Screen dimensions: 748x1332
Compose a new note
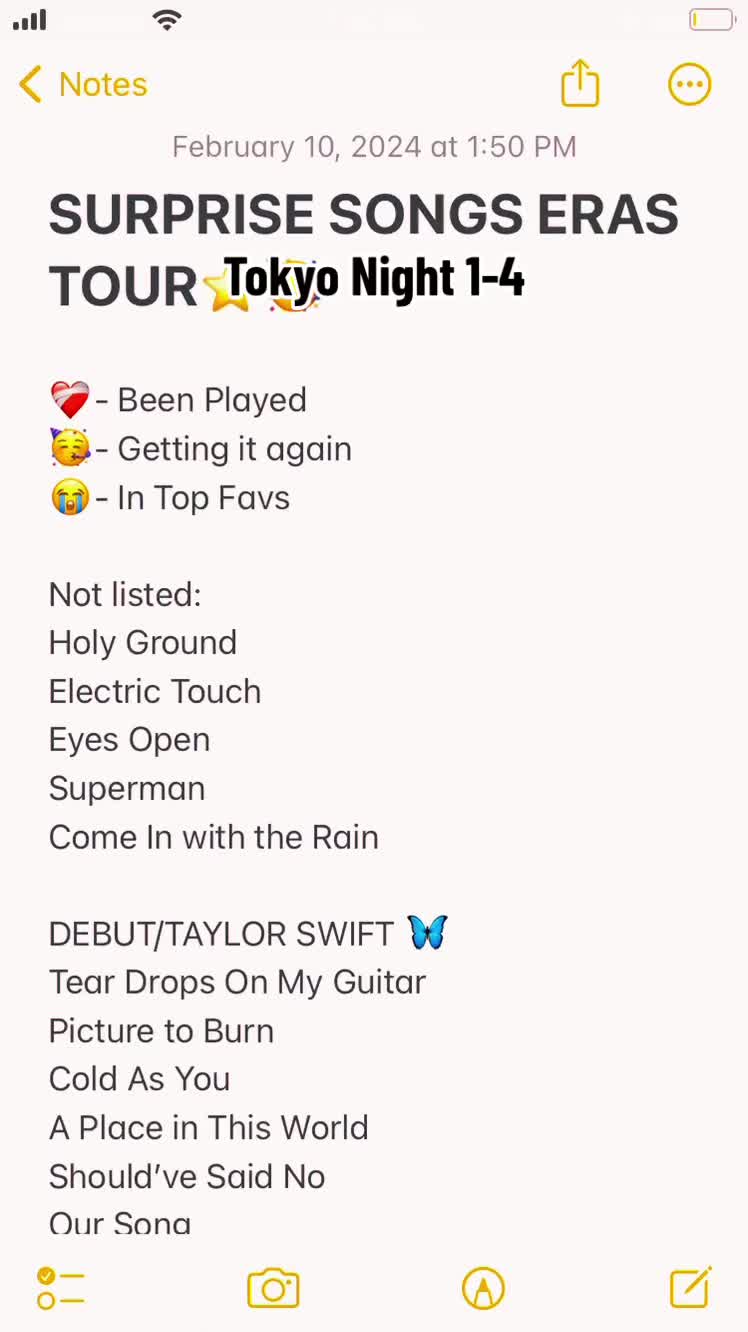click(x=690, y=1287)
